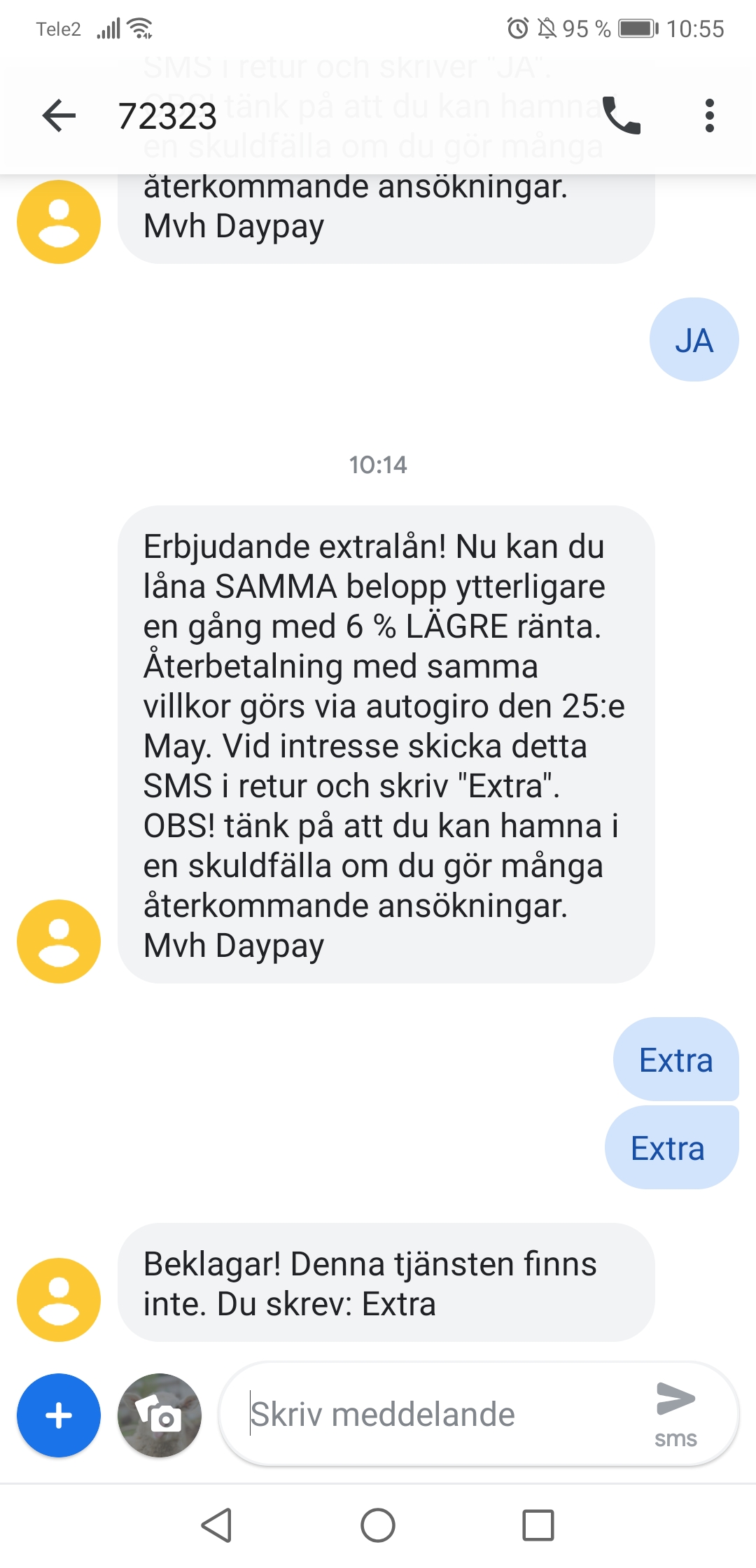Go to the home screen
The width and height of the screenshot is (756, 1568).
tap(378, 1525)
